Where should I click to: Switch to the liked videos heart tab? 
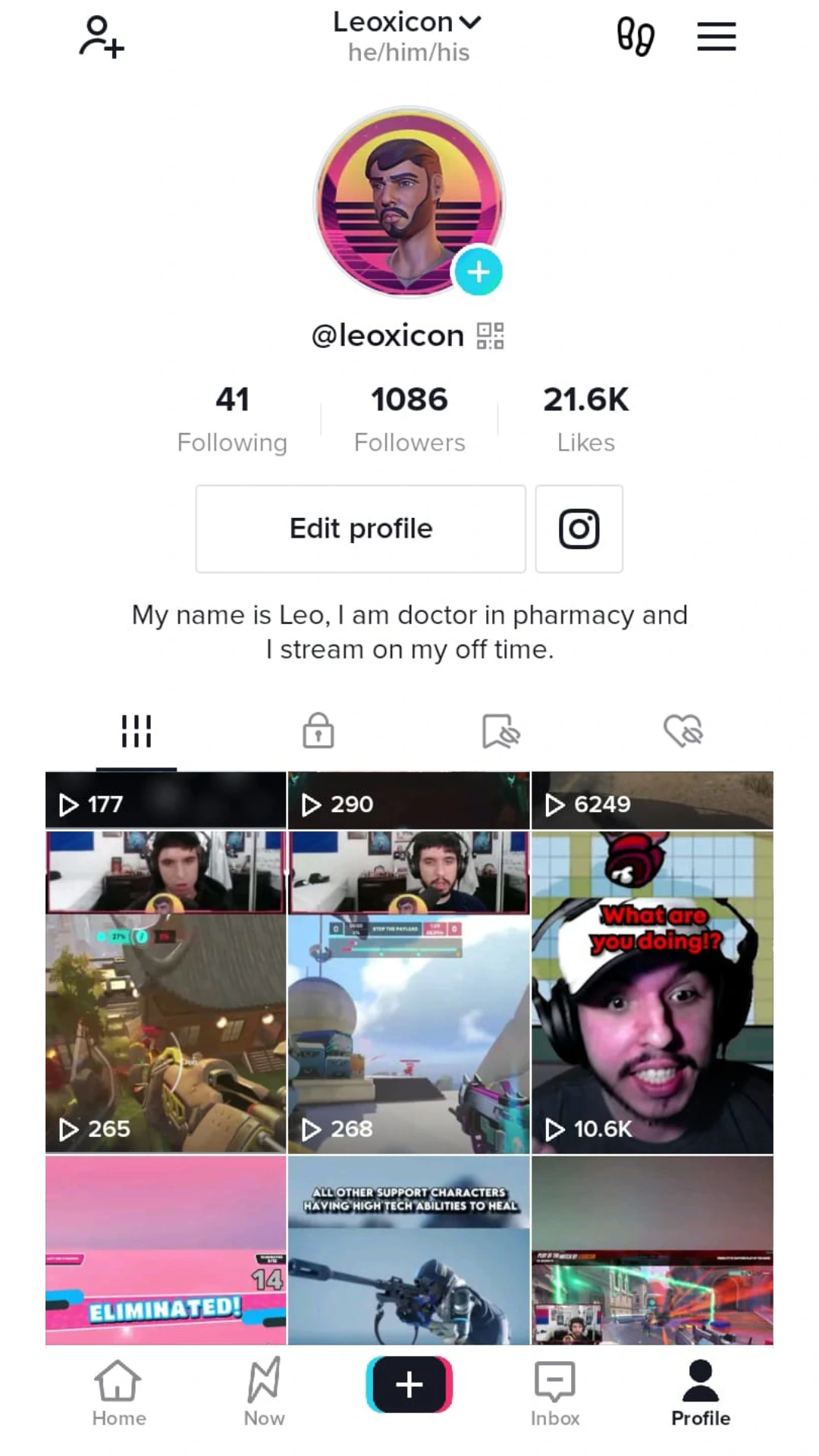tap(682, 731)
